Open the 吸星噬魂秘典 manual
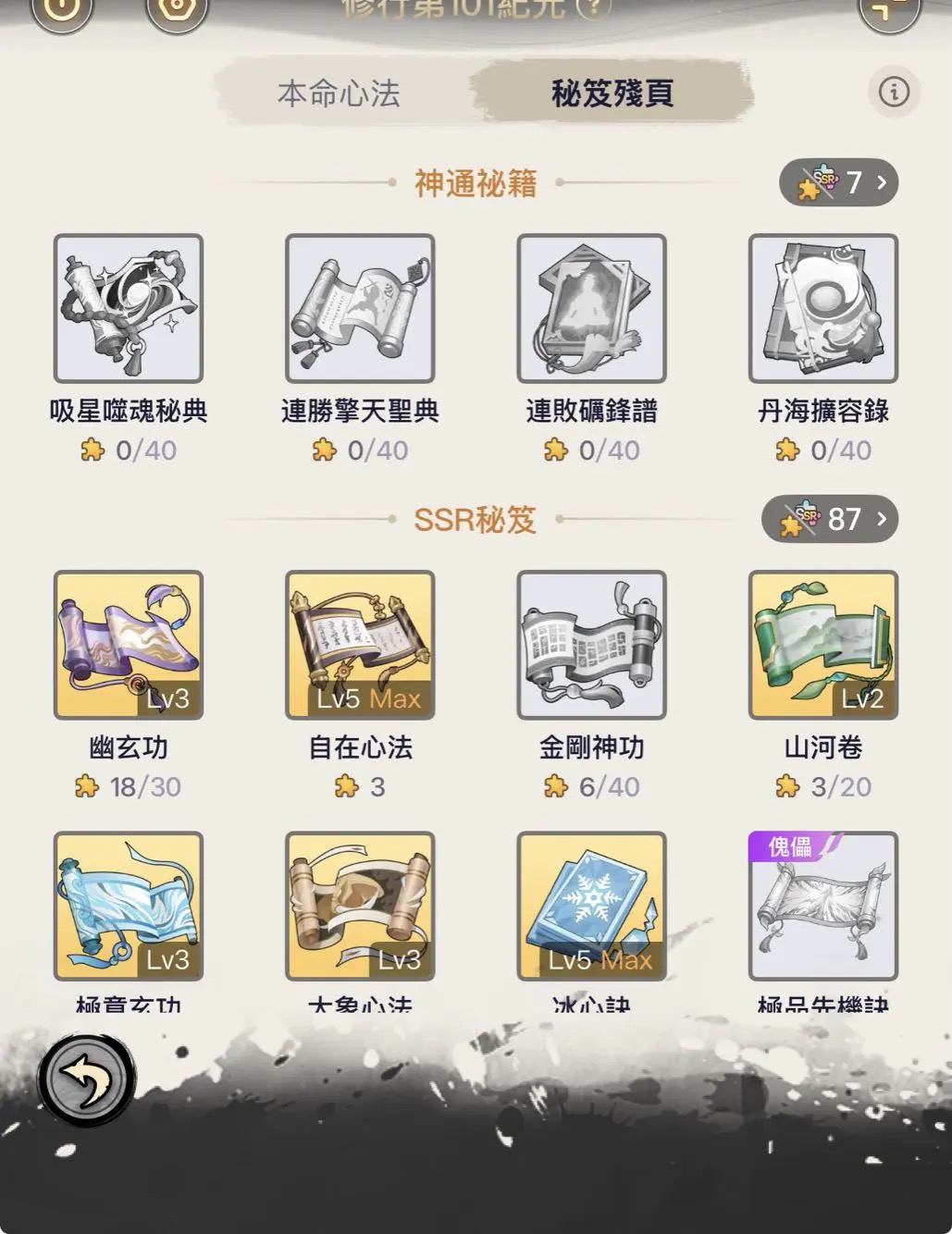This screenshot has width=952, height=1234. tap(129, 309)
